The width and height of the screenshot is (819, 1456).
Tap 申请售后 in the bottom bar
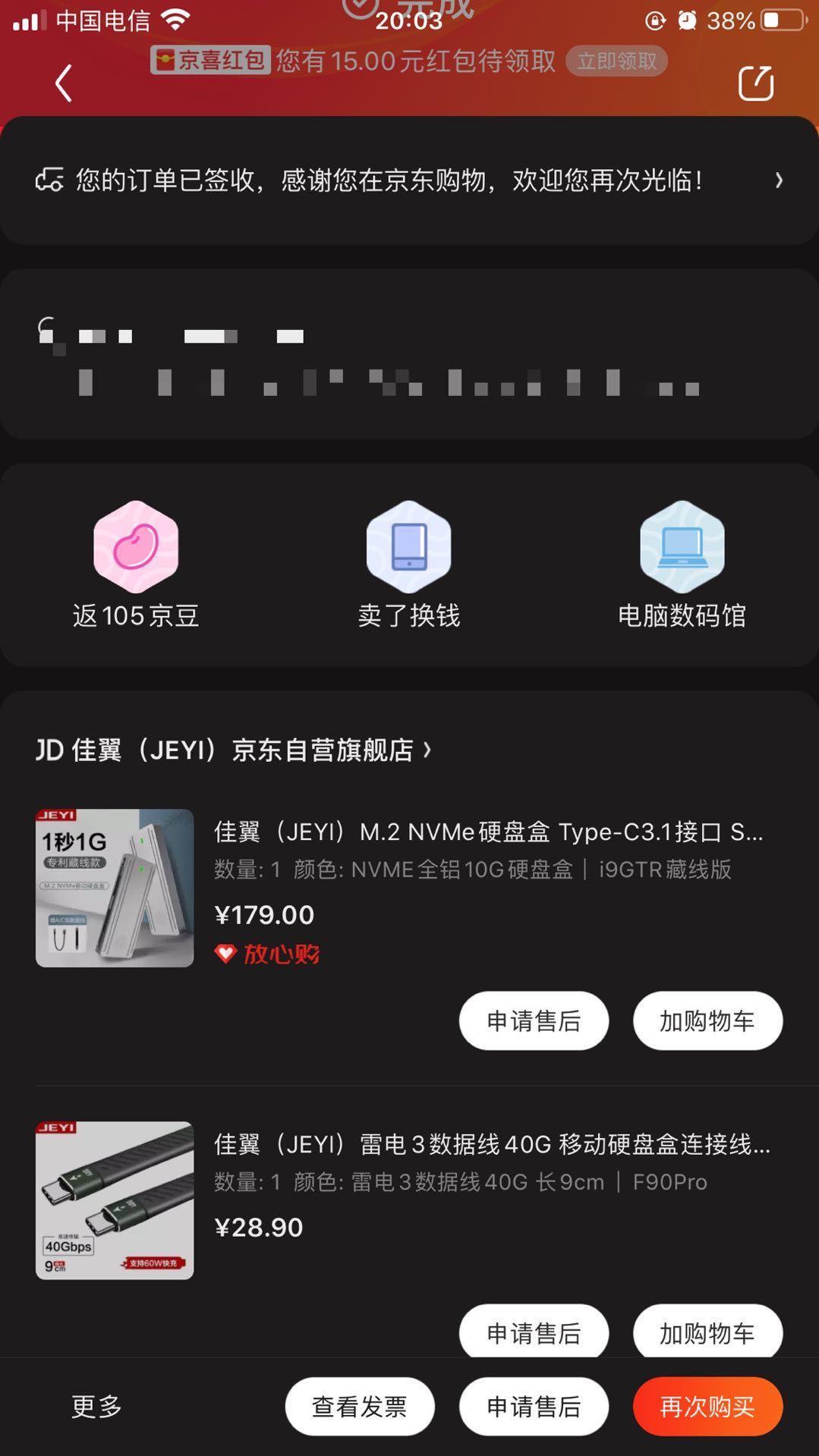534,1406
